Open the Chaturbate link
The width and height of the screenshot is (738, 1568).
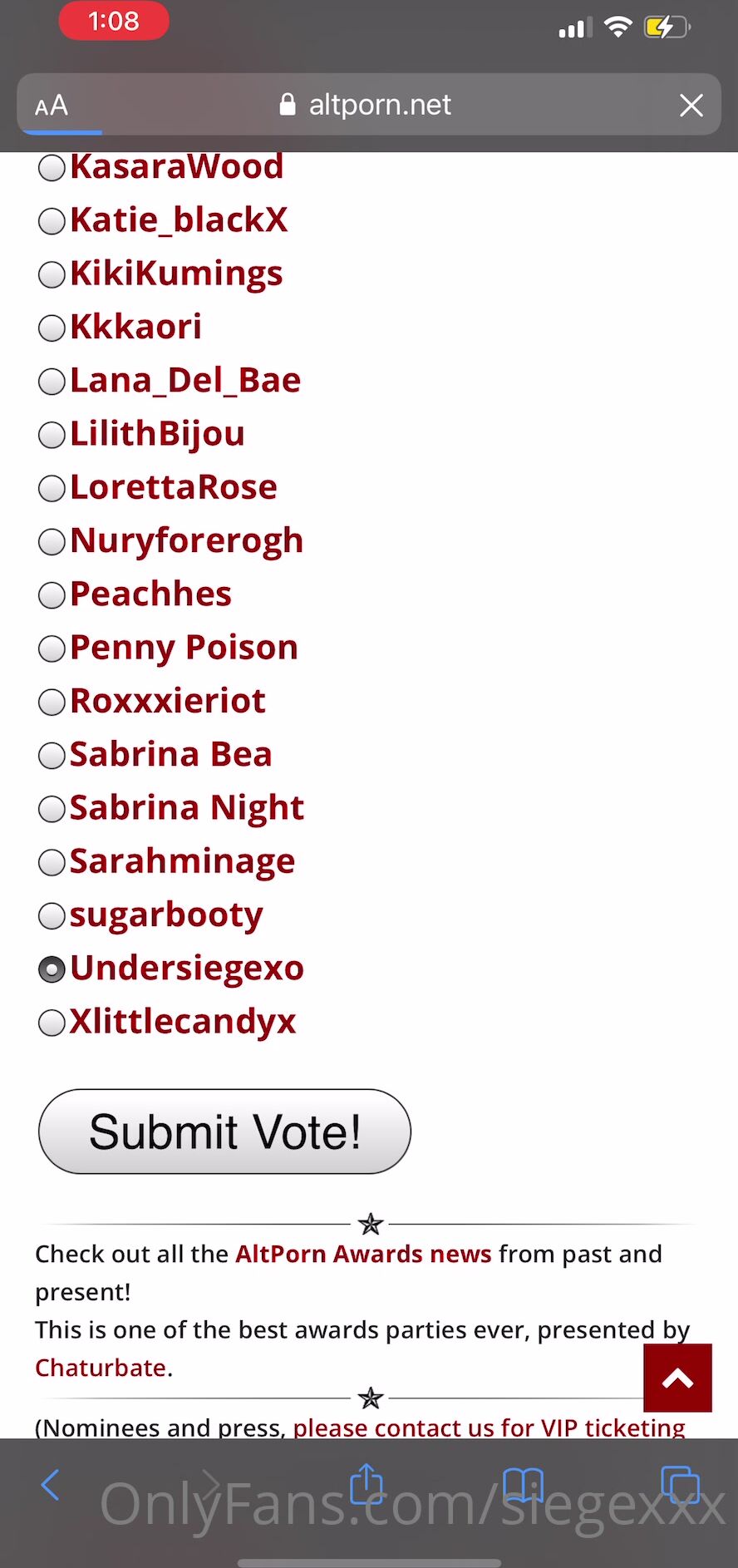click(101, 1368)
